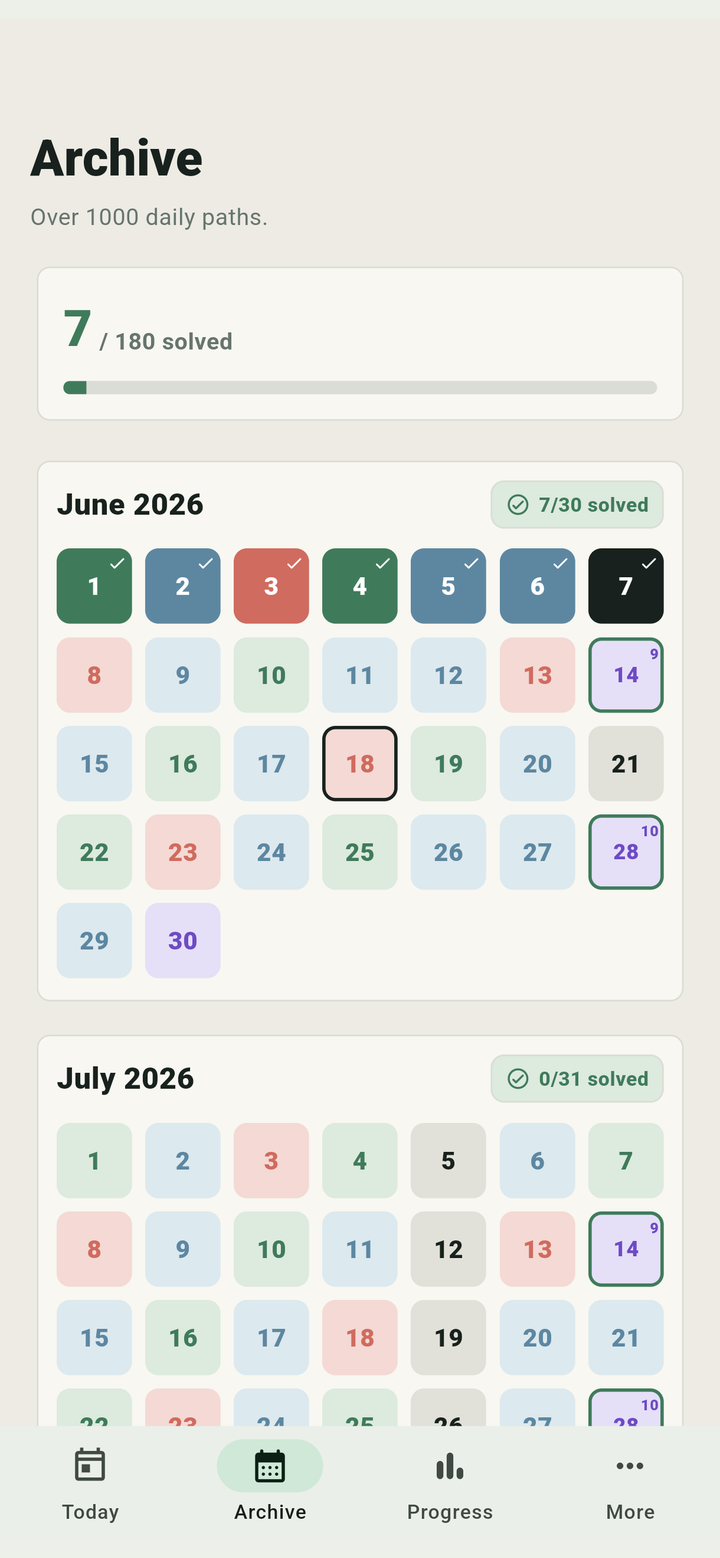Screen dimensions: 720x1558
Task: Open June 30 puzzle tile
Action: pos(183,941)
